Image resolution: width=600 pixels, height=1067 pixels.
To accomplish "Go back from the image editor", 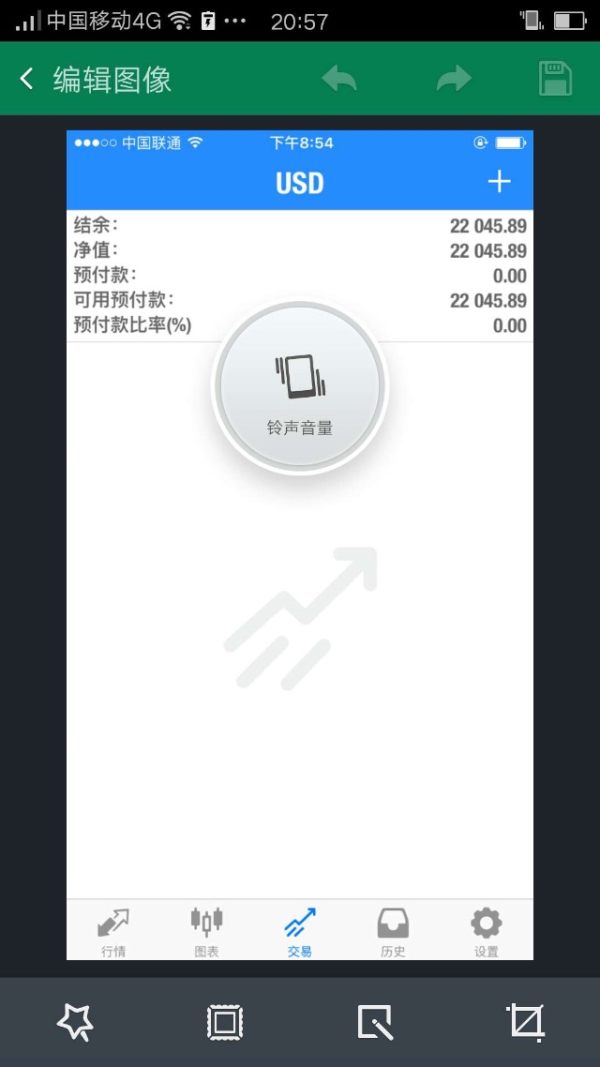I will 28,79.
